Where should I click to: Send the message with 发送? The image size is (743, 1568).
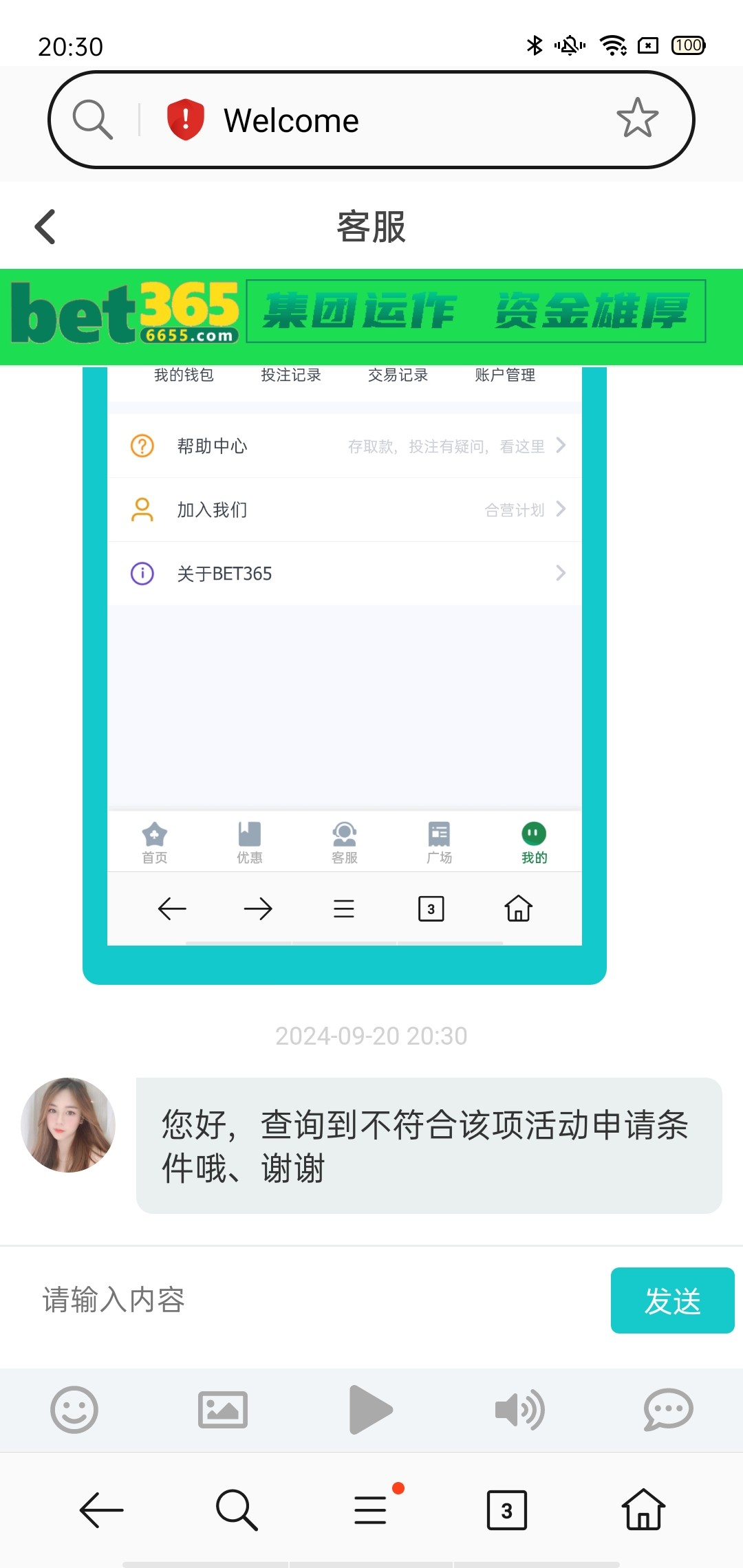[x=672, y=1300]
